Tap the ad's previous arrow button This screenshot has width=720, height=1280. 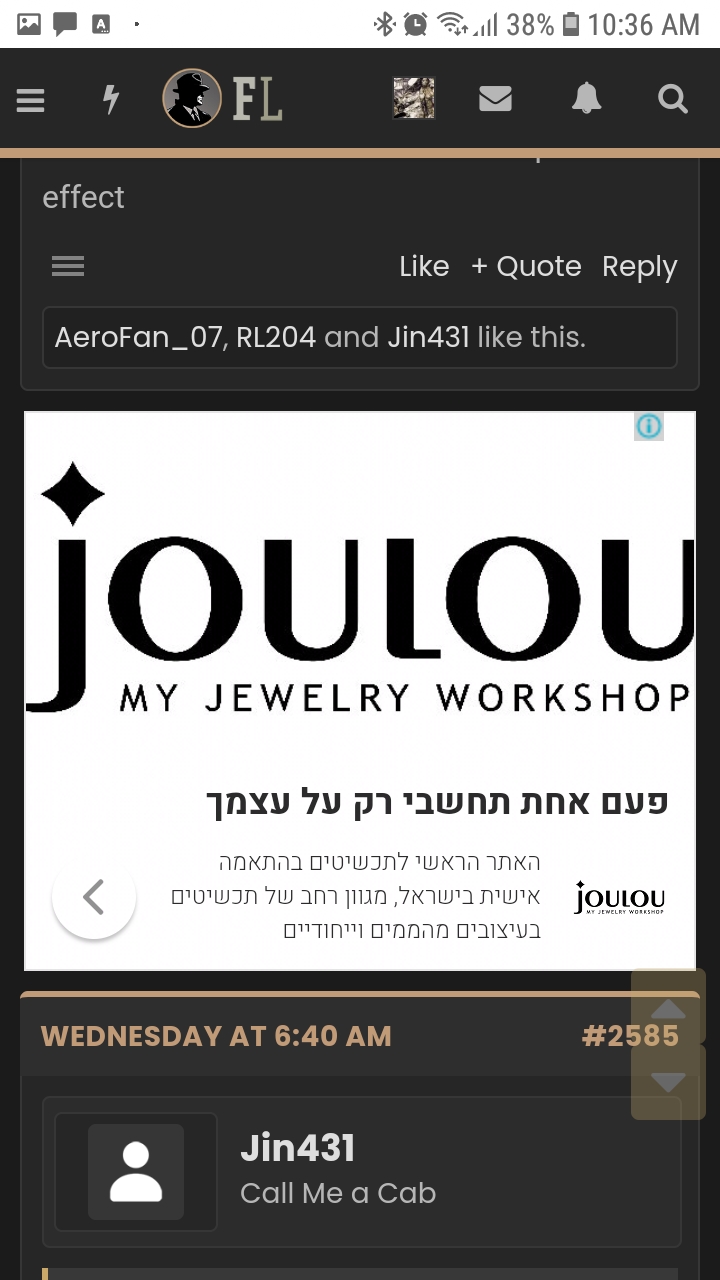[x=94, y=897]
